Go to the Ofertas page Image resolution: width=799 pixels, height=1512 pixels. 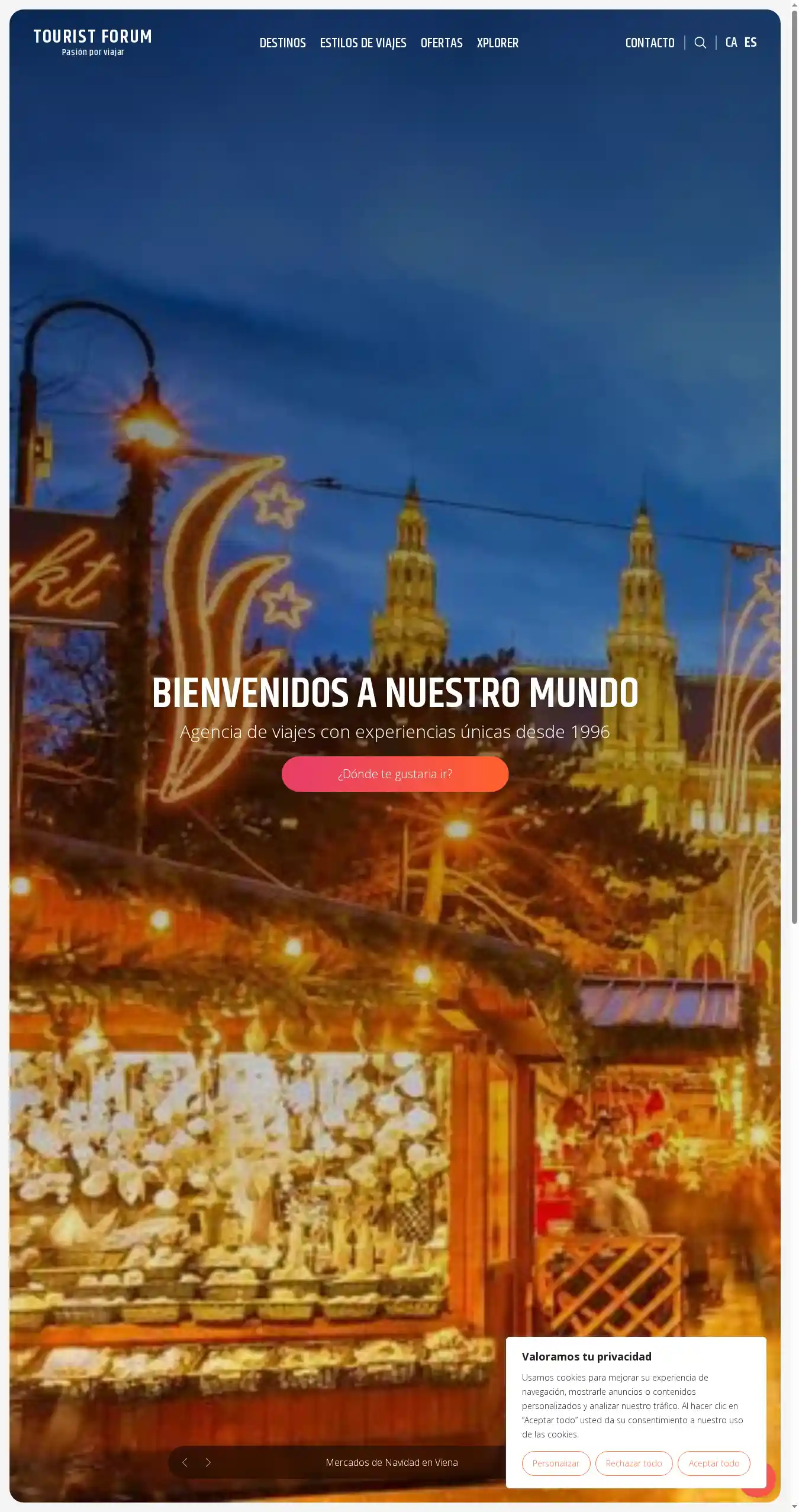(442, 43)
